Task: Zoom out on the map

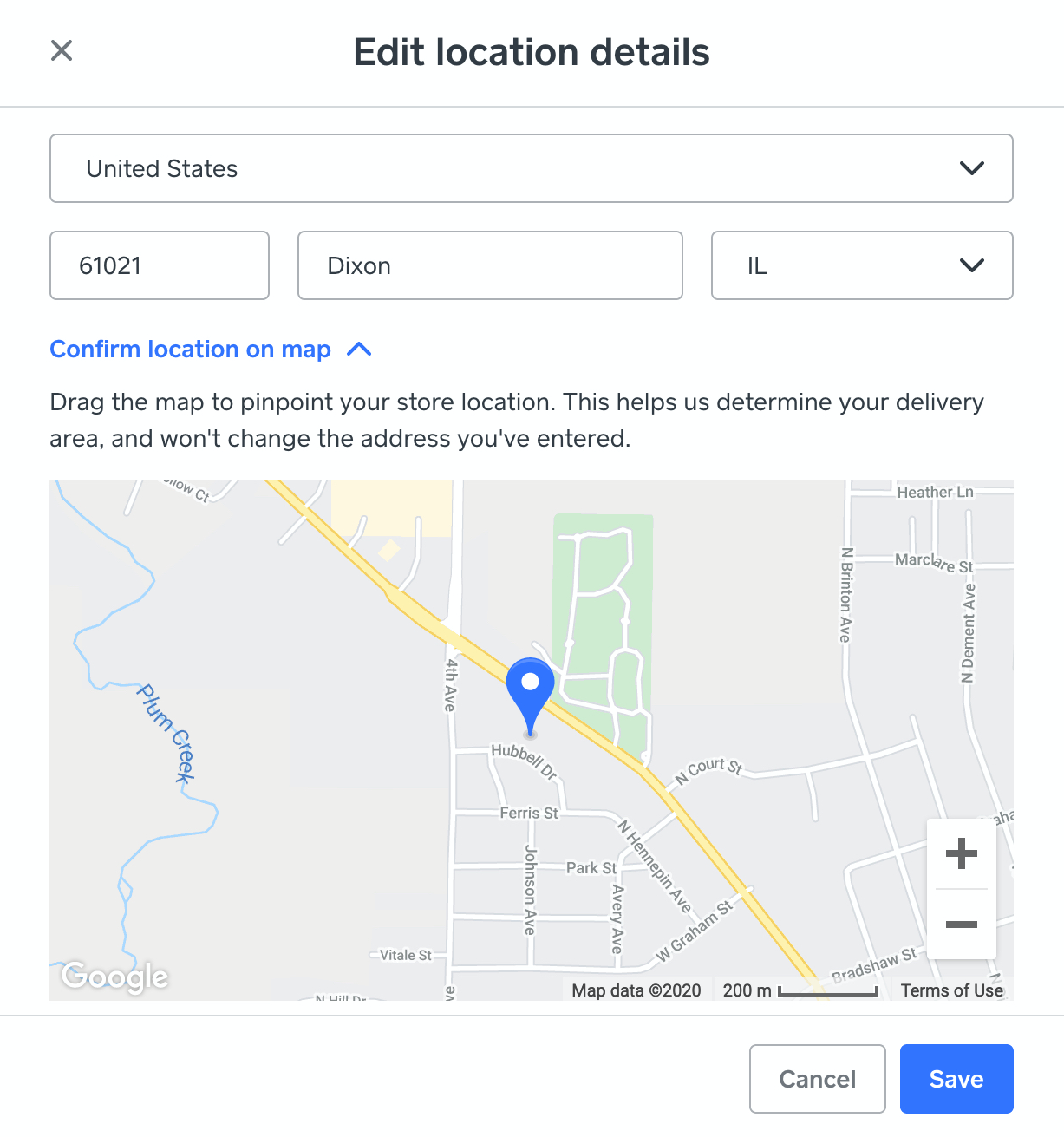Action: (x=961, y=925)
